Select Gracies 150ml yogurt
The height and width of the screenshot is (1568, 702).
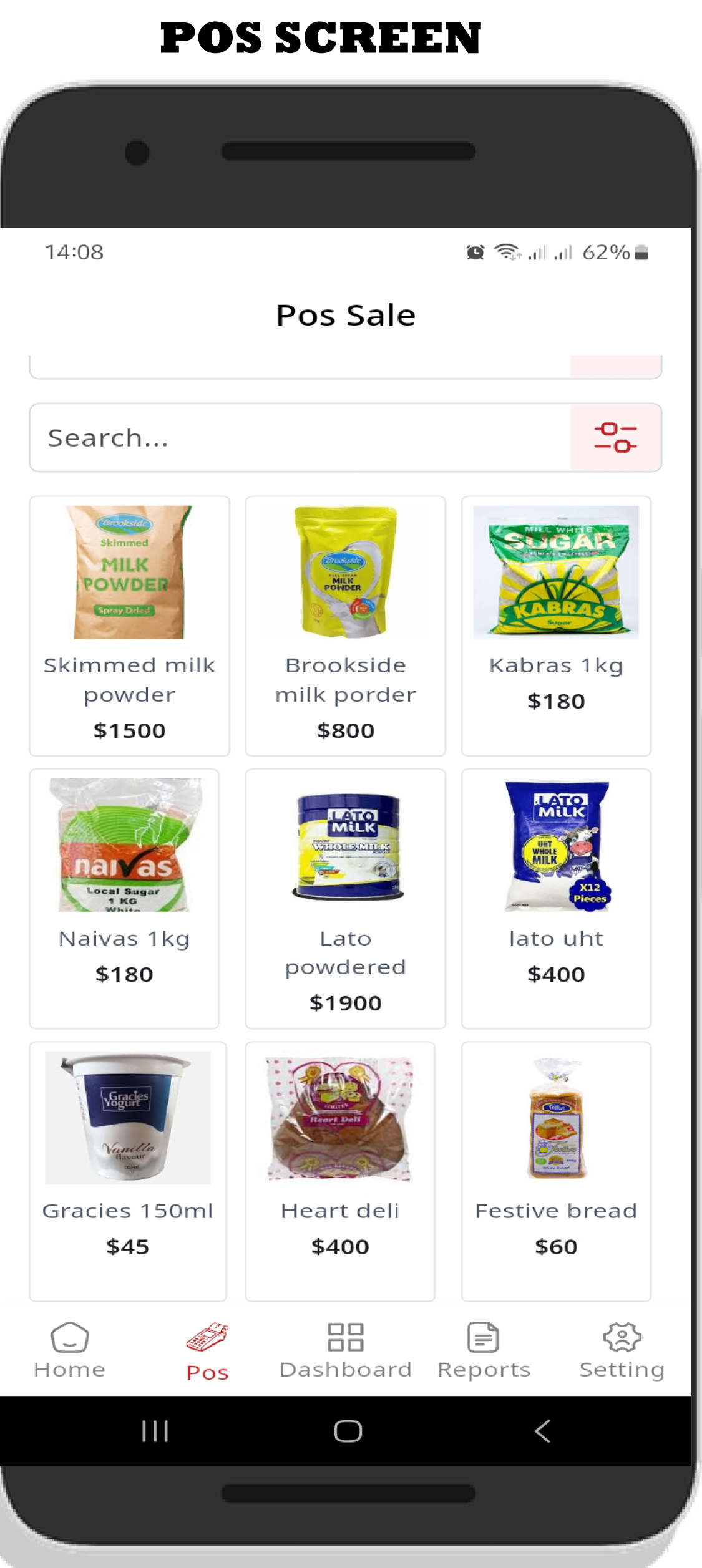128,1171
